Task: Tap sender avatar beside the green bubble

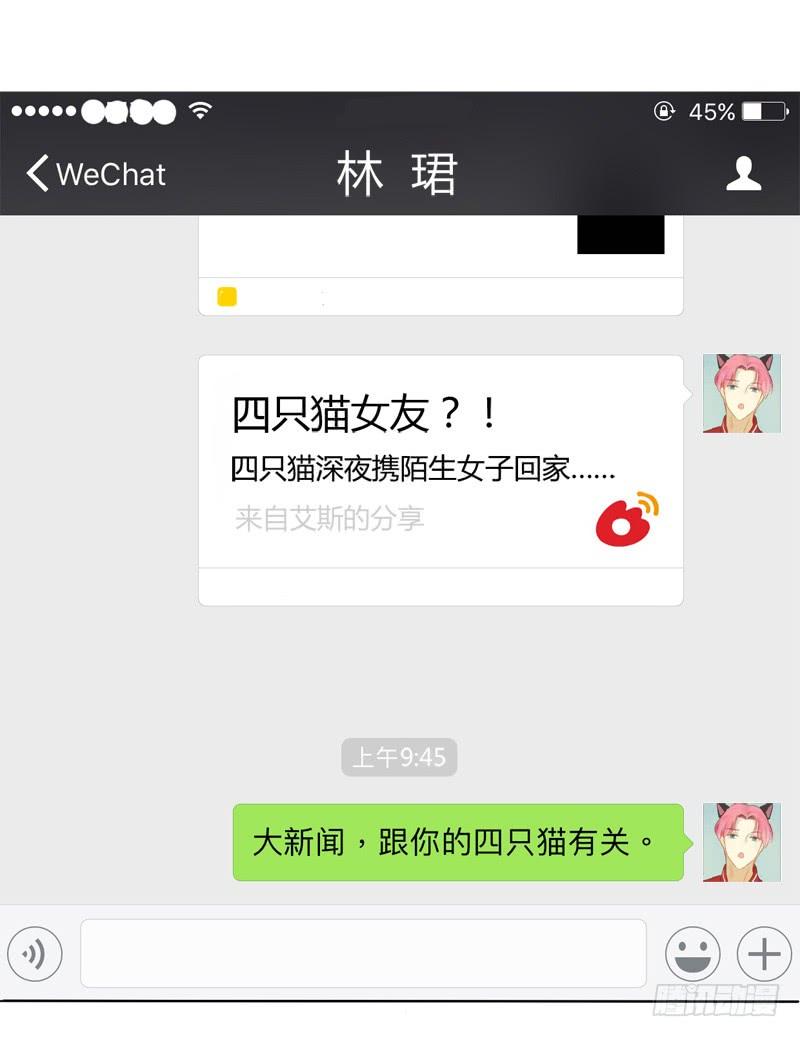Action: pos(741,841)
